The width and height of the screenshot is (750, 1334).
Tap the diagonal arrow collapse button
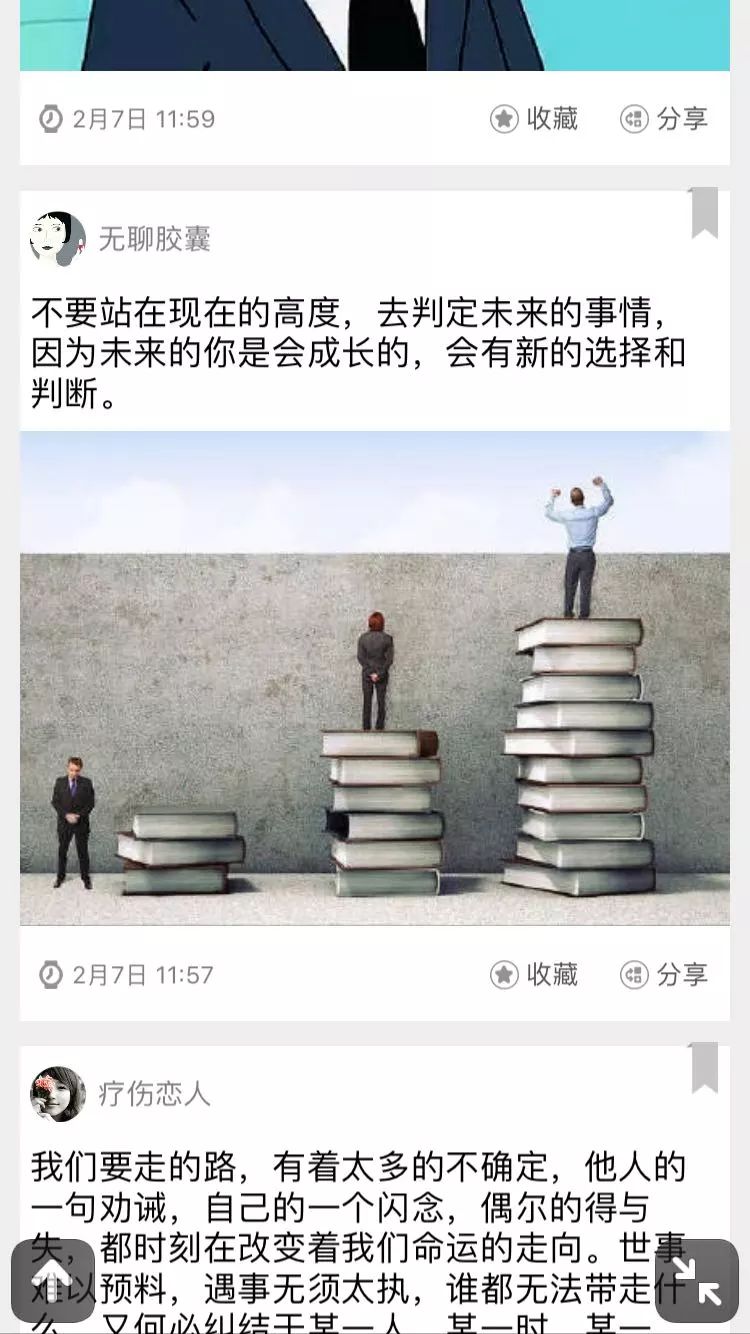(x=696, y=1280)
